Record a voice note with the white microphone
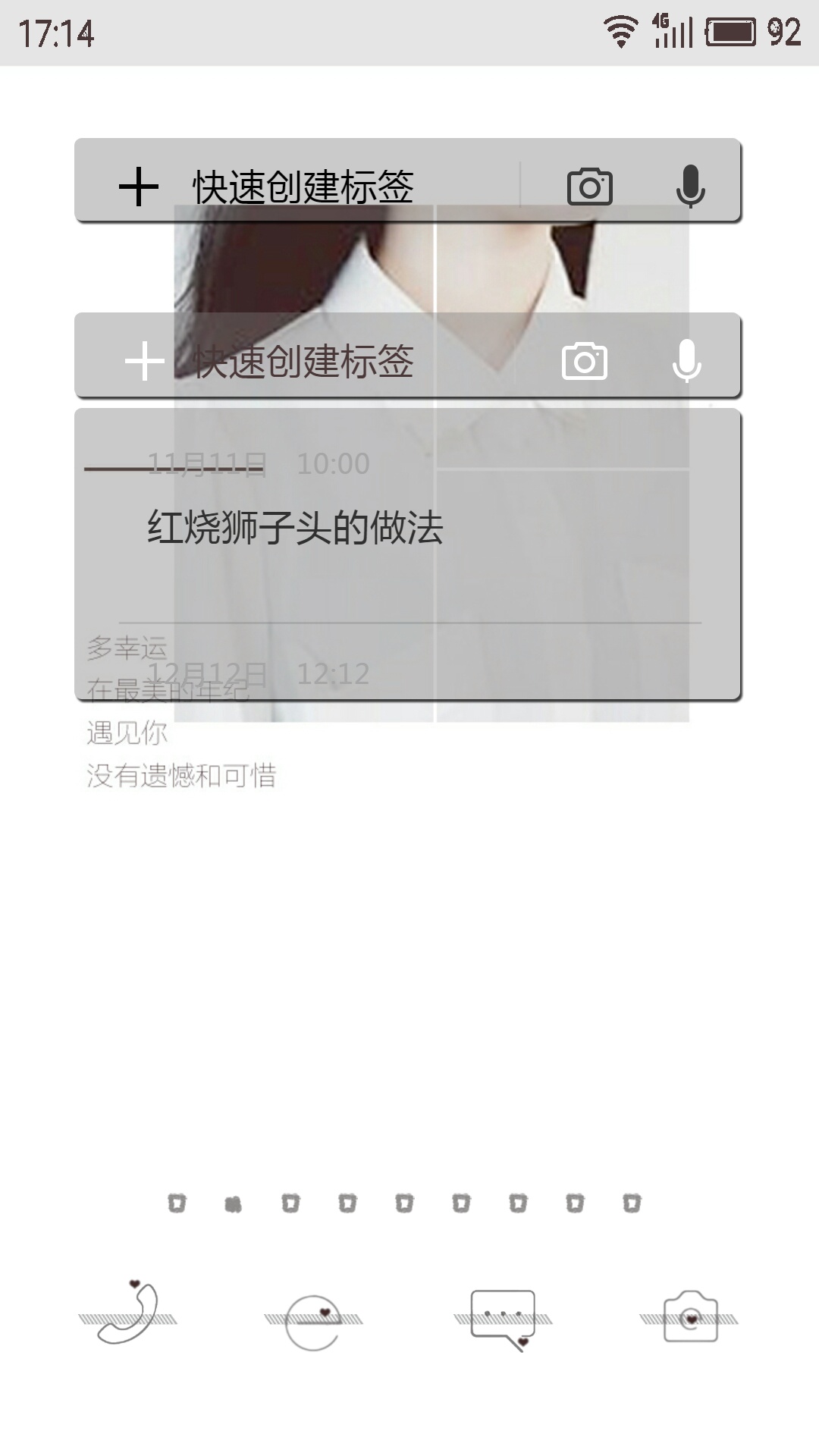The width and height of the screenshot is (819, 1456). point(687,361)
